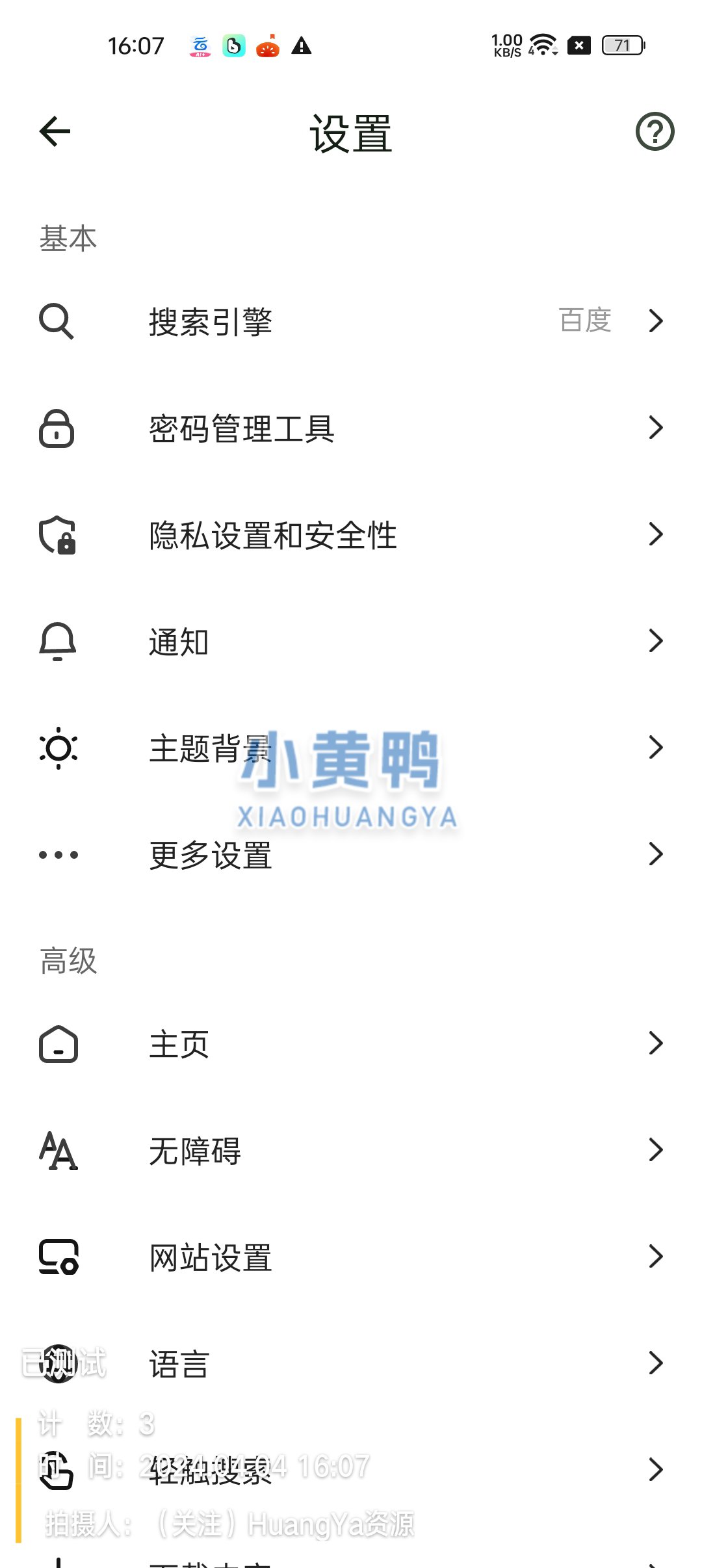The image size is (702, 1568).
Task: Open 密码管理工具
Action: point(351,428)
